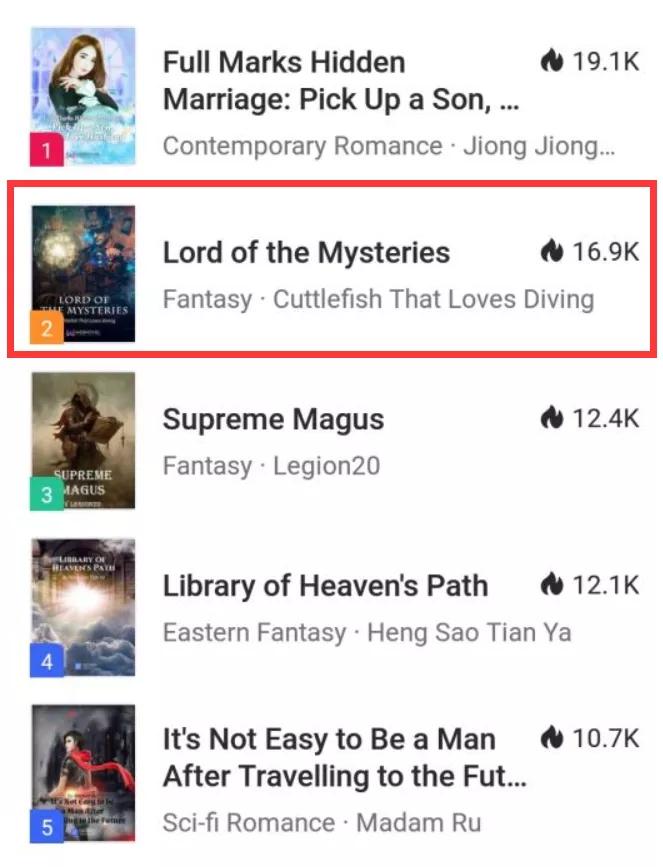Open Lord of the Mysteries novel

306,253
